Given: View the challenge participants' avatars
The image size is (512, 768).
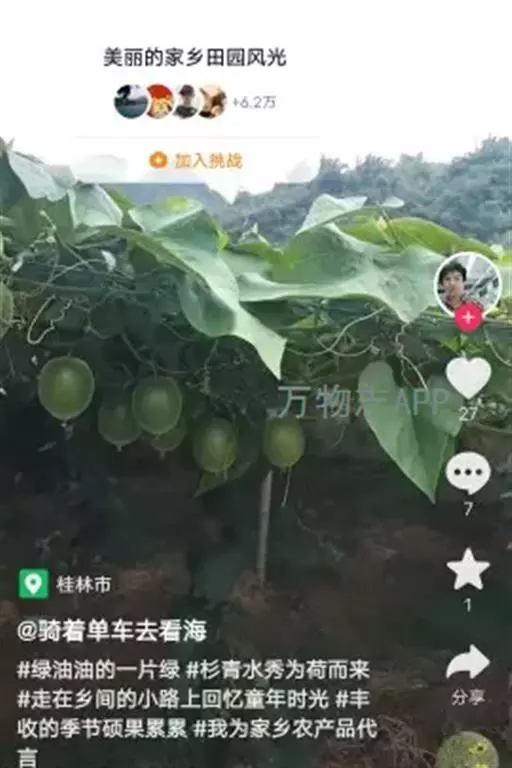Looking at the screenshot, I should [x=171, y=101].
